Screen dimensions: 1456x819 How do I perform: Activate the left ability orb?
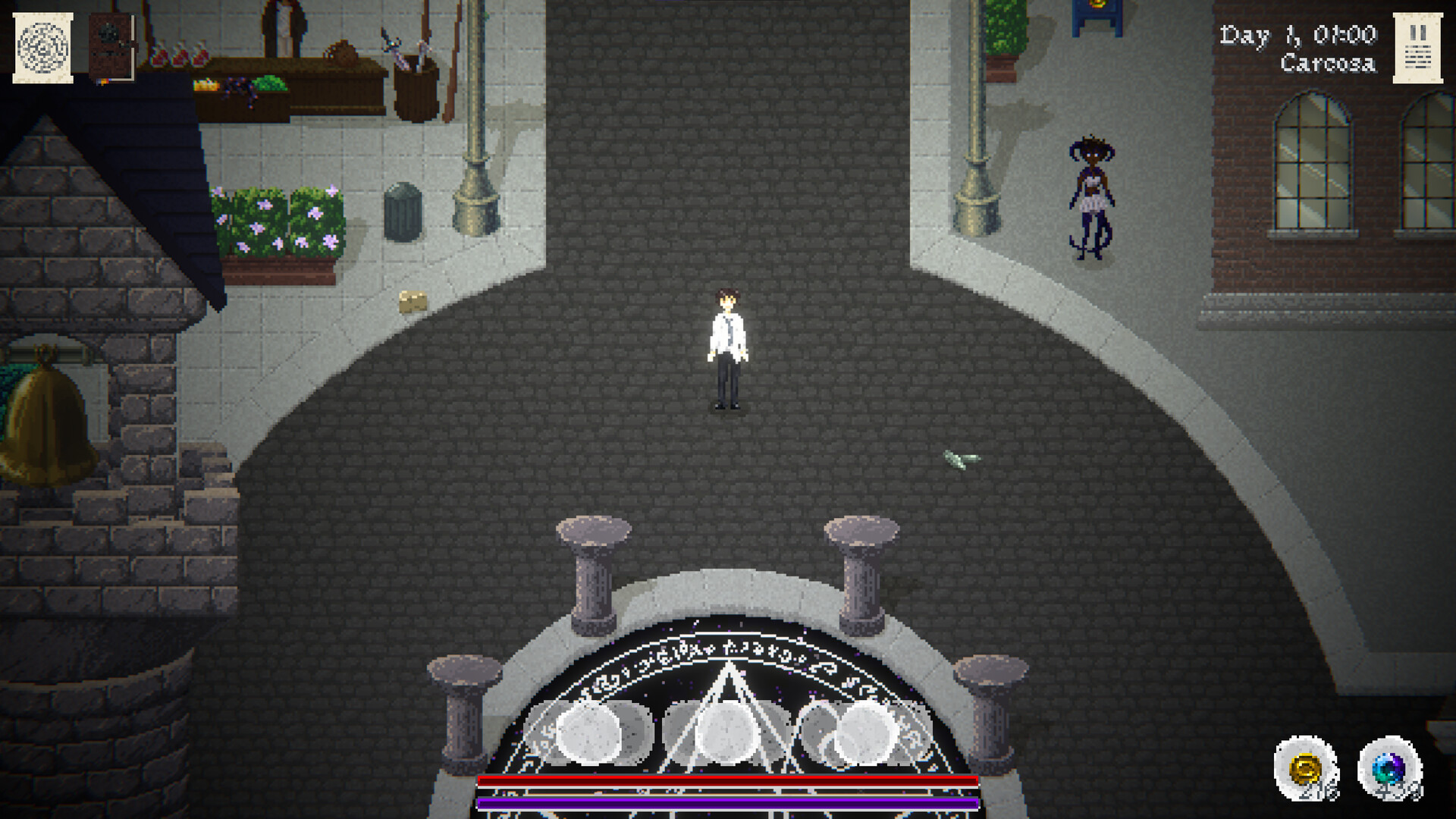588,733
